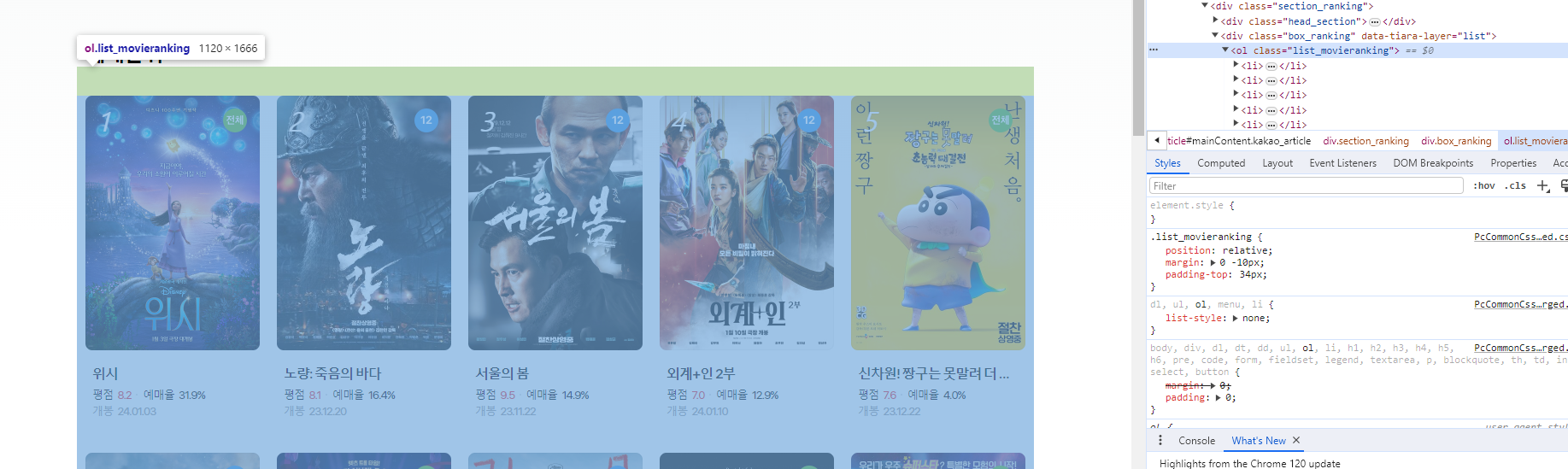This screenshot has width=1568, height=469.
Task: Toggle the .cls class editor
Action: (1517, 185)
